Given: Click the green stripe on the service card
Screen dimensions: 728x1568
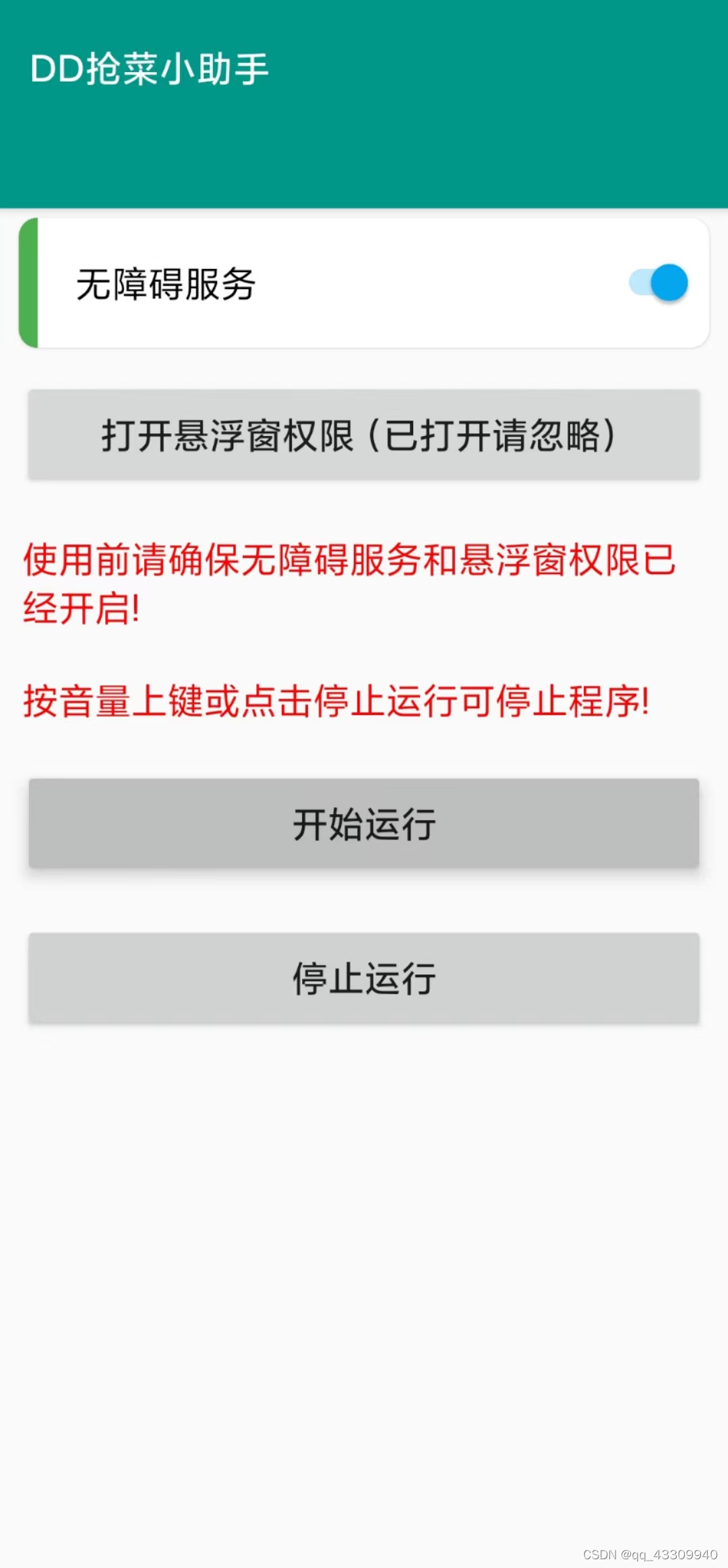Looking at the screenshot, I should click(x=28, y=283).
